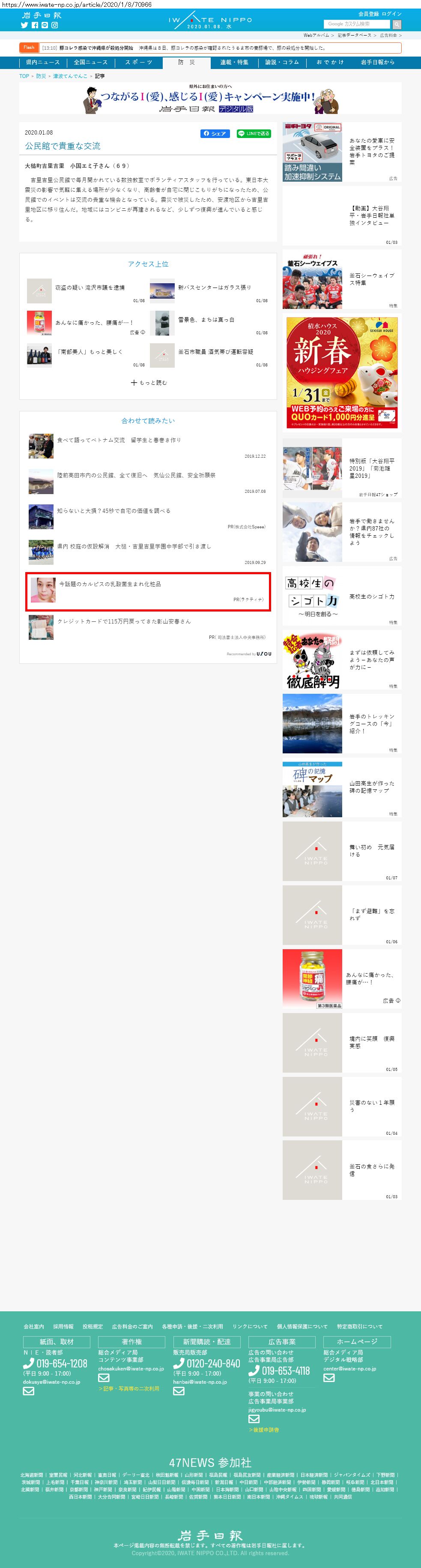This screenshot has width=421, height=1568.
Task: Switch to the スポーツ tab
Action: point(139,63)
